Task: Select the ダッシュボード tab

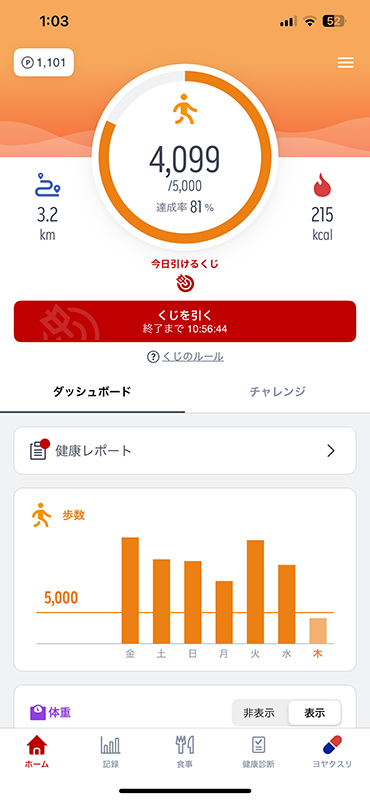Action: (x=92, y=392)
